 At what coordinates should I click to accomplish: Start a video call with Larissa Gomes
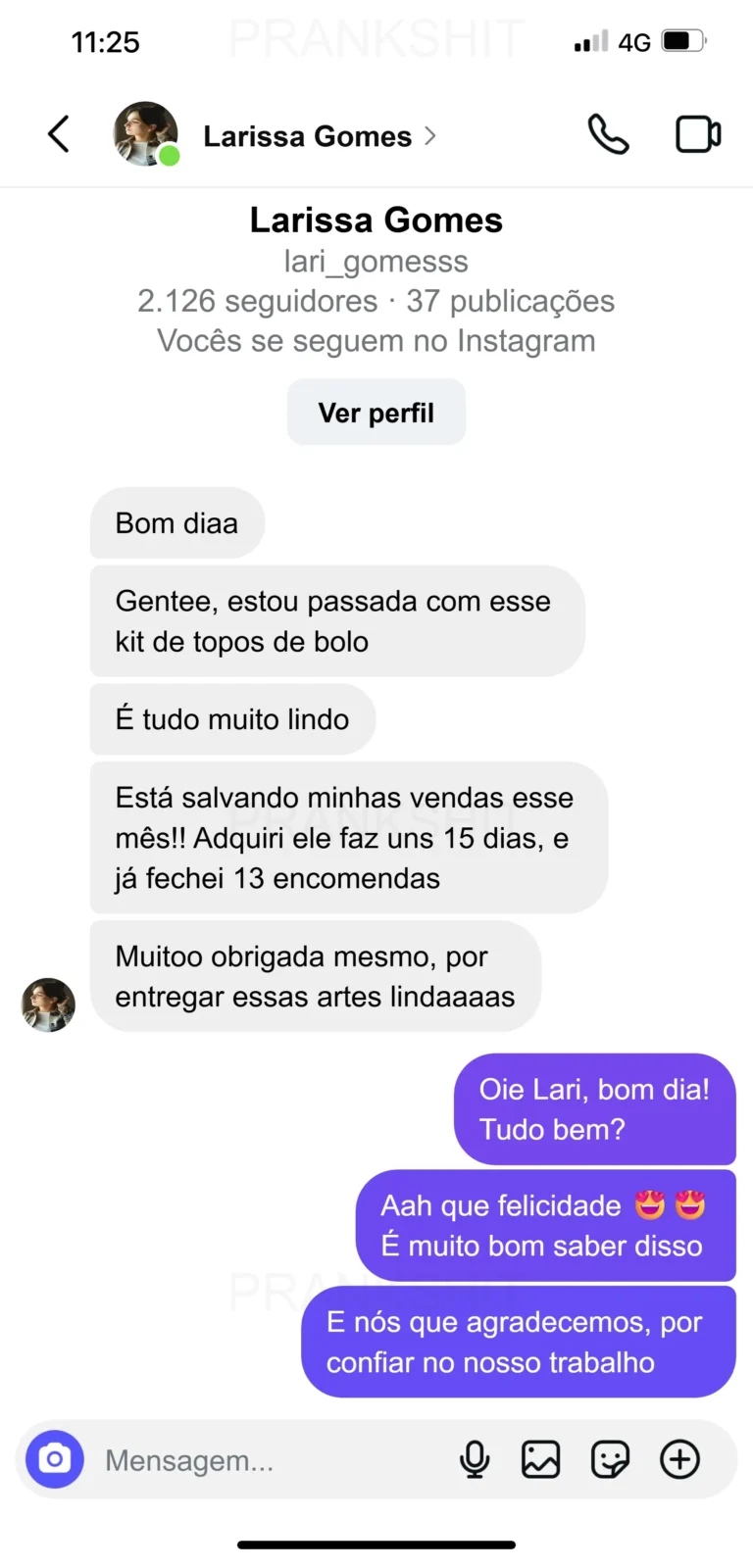point(698,134)
